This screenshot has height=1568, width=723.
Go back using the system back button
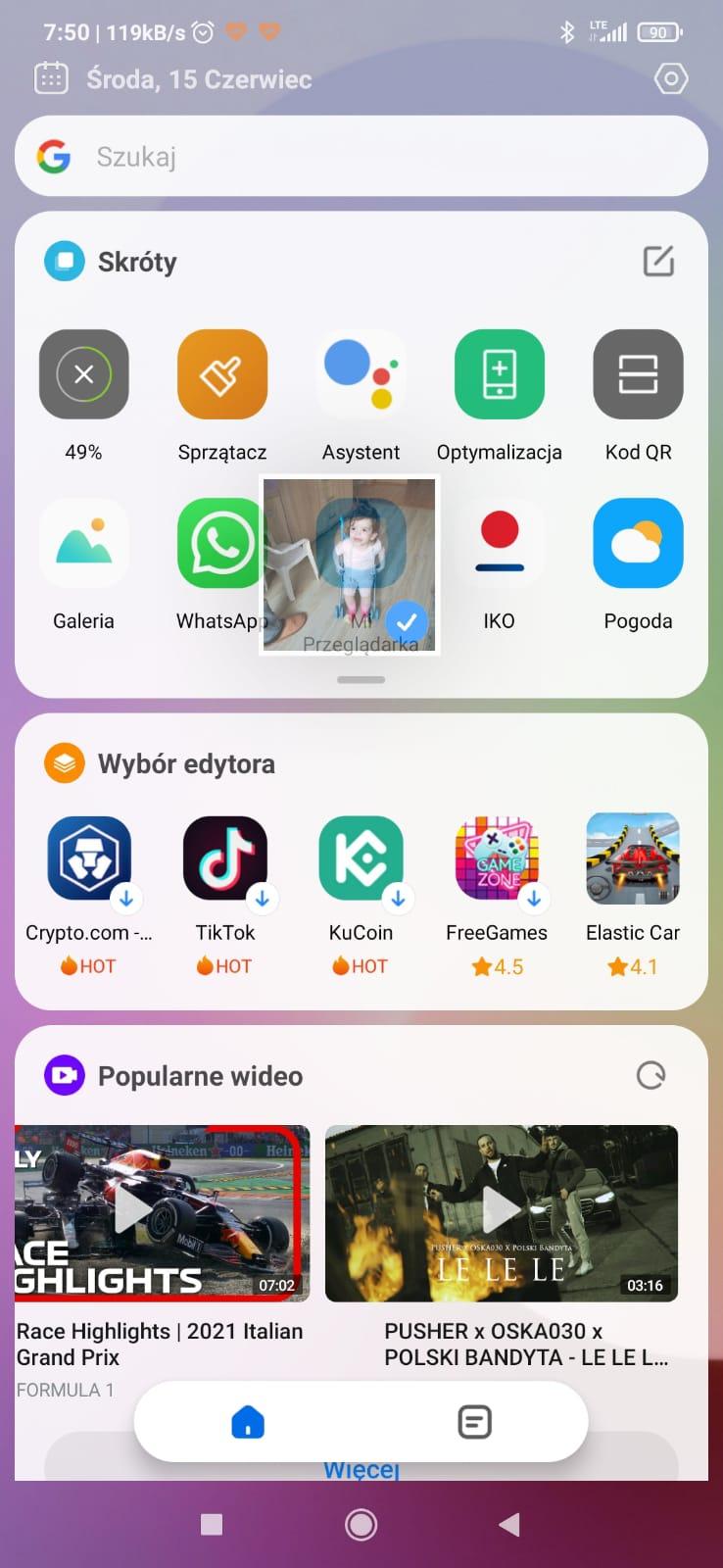click(x=508, y=1524)
